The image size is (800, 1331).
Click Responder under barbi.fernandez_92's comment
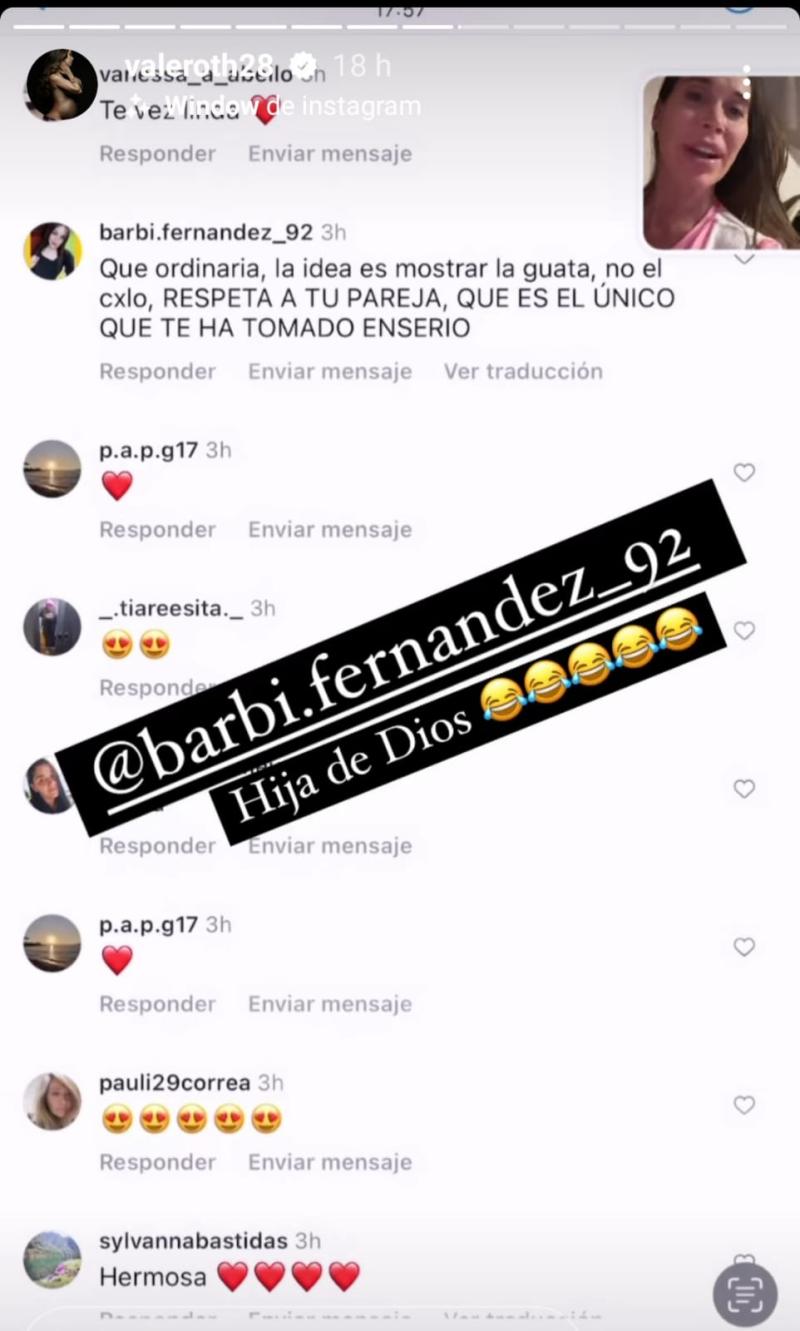(157, 371)
